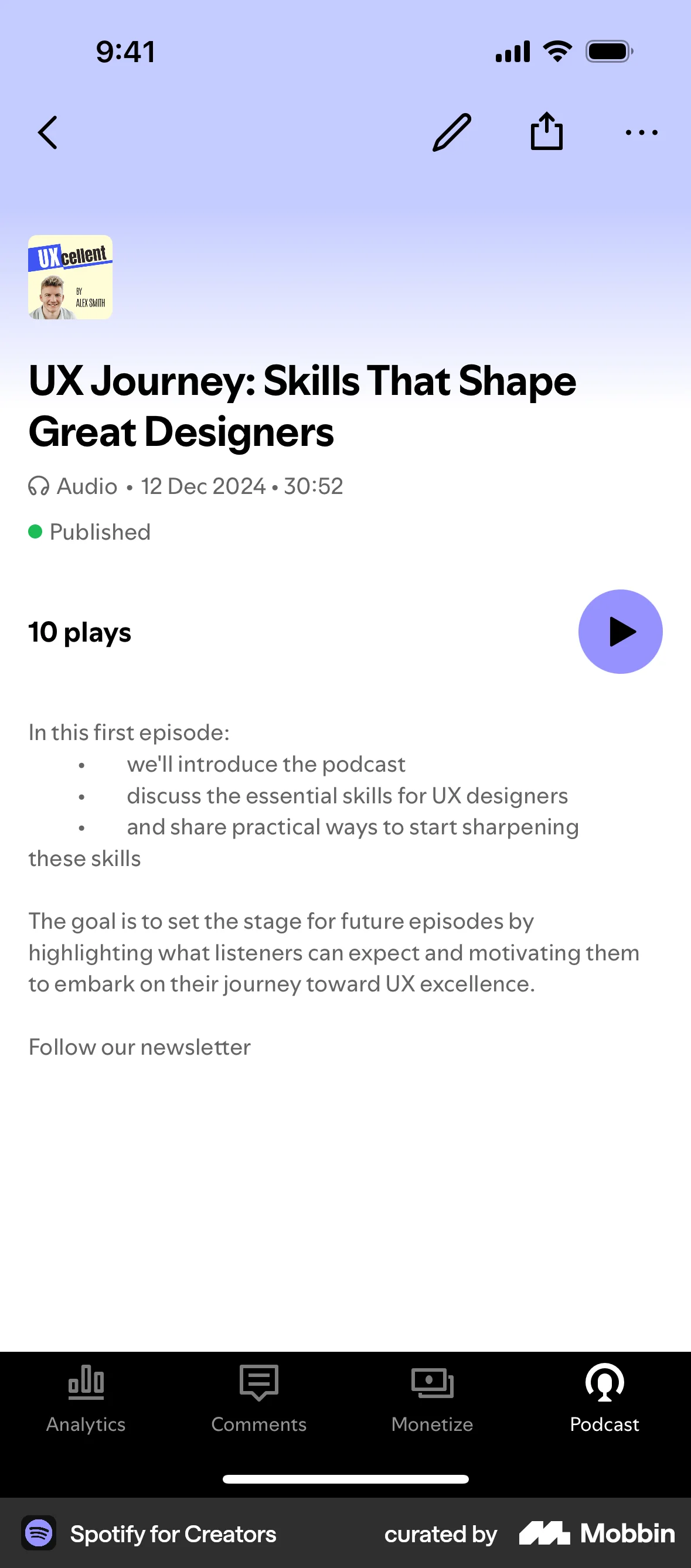Switch to the Monetize tab
The image size is (691, 1568).
(431, 1400)
